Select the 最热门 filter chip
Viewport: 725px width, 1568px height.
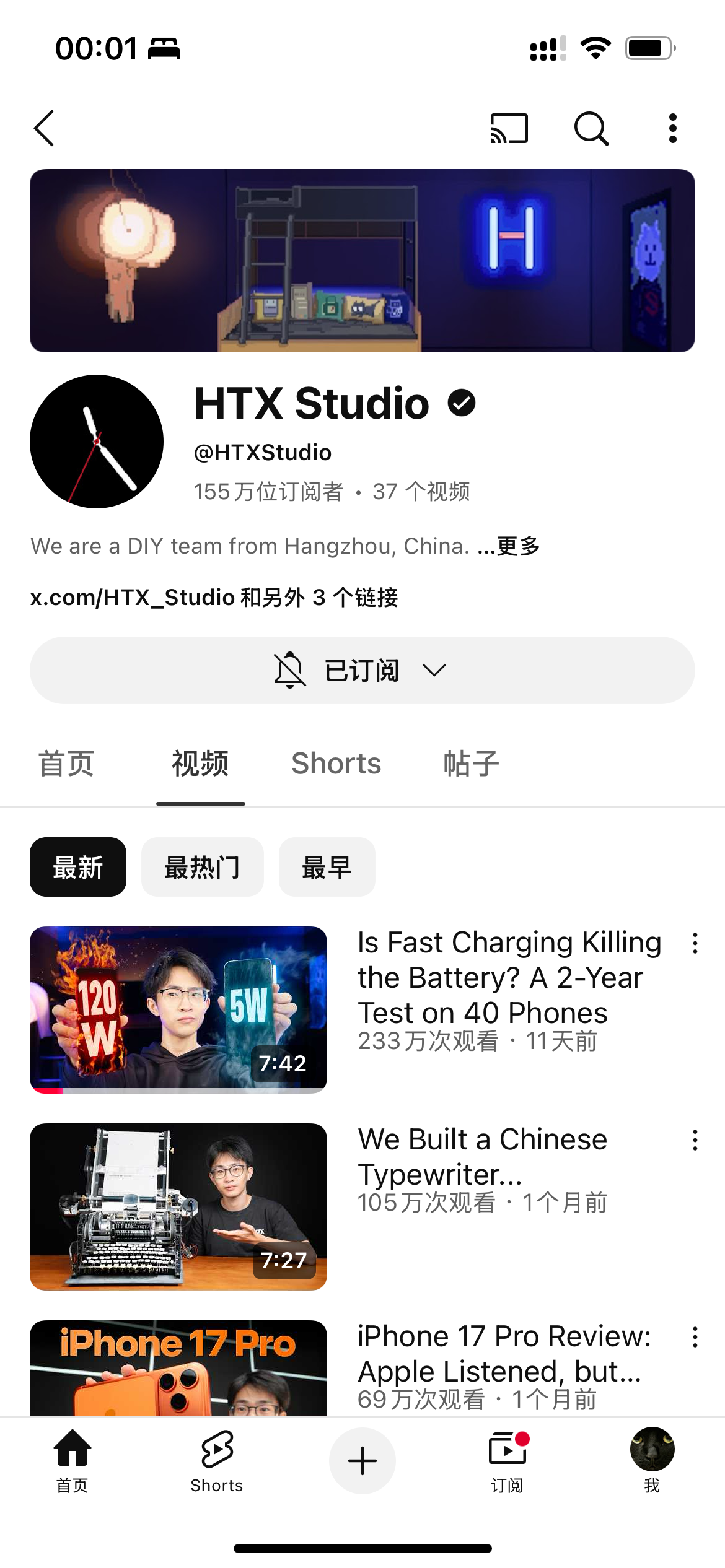202,867
